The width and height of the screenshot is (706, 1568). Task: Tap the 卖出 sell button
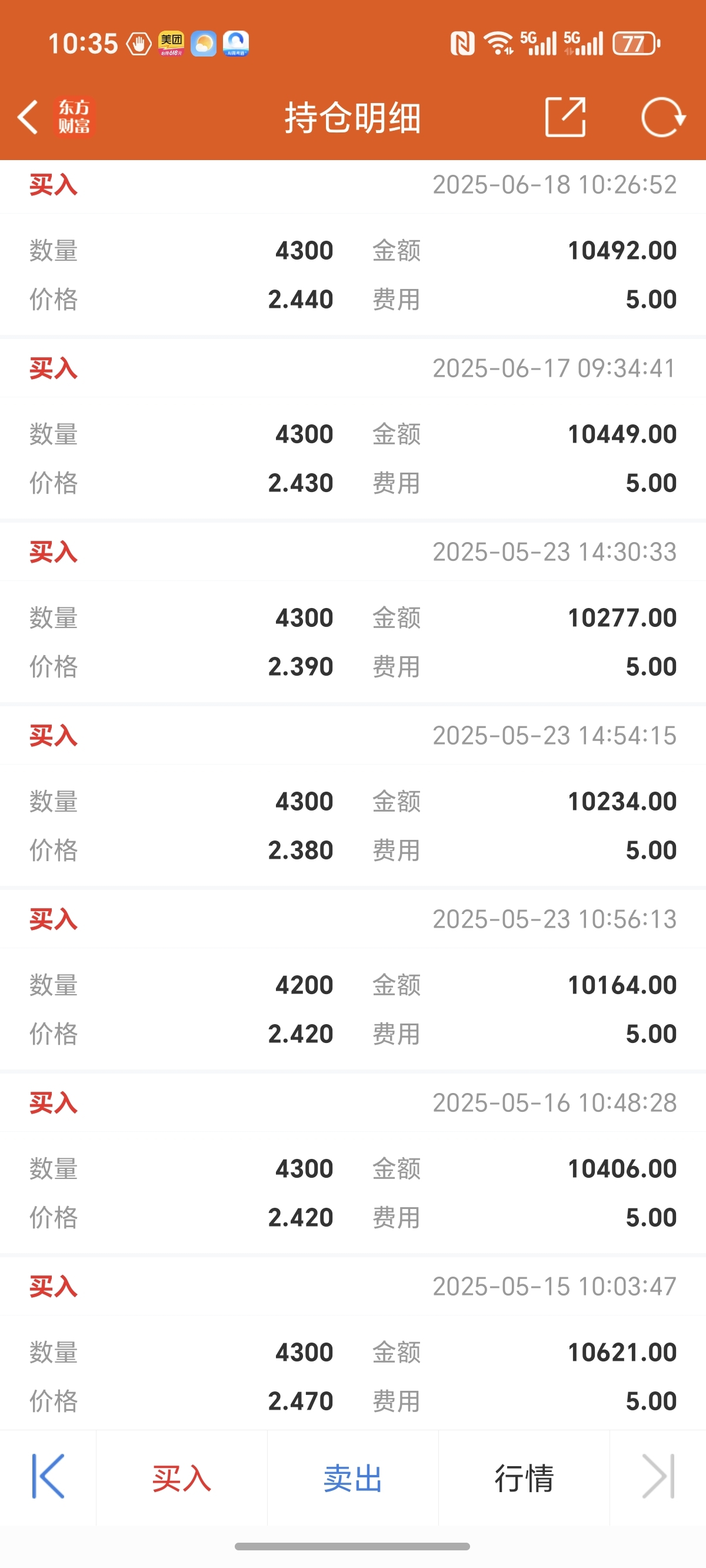click(353, 1477)
